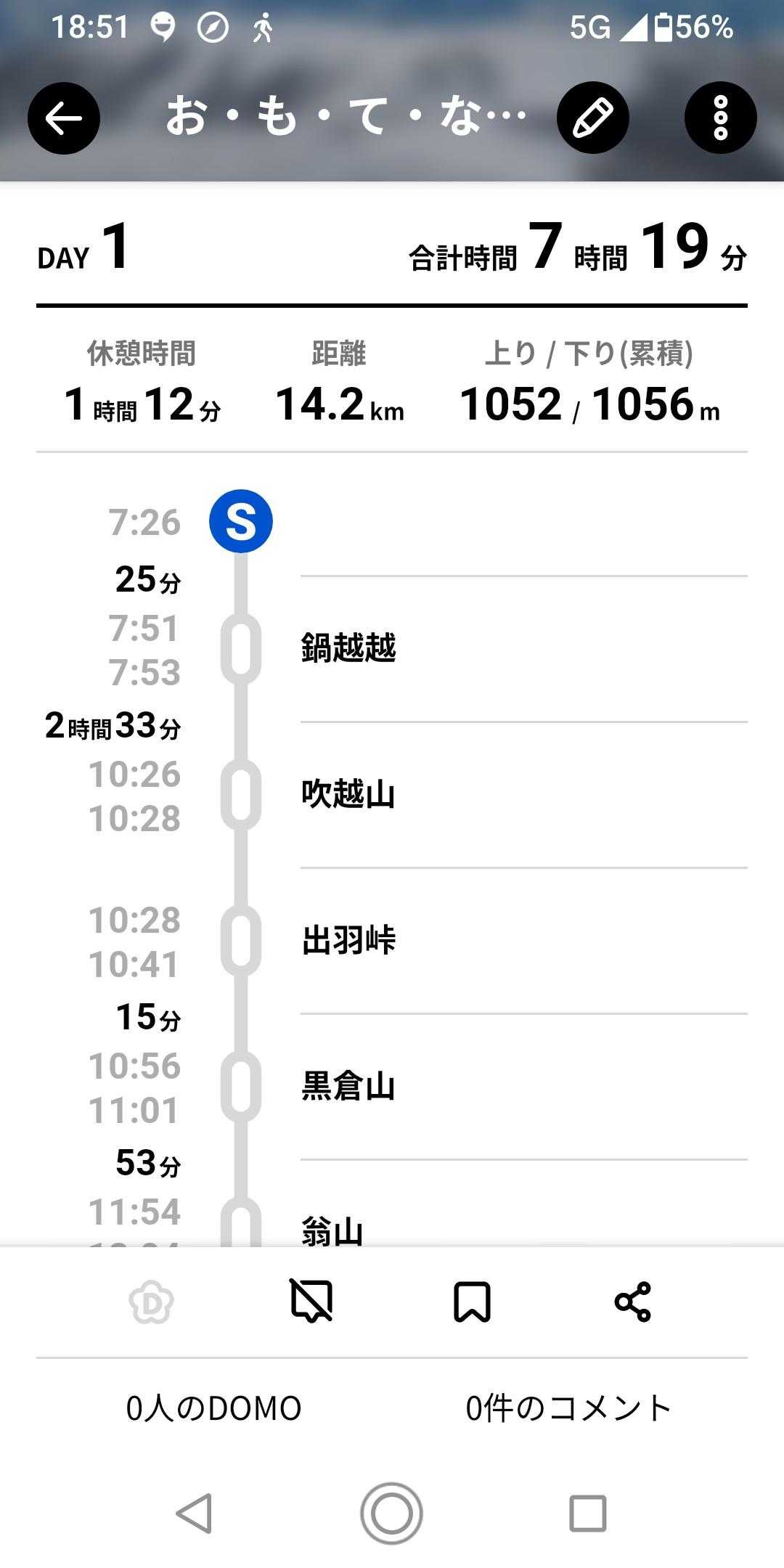Open the three-dot overflow menu

[x=720, y=118]
